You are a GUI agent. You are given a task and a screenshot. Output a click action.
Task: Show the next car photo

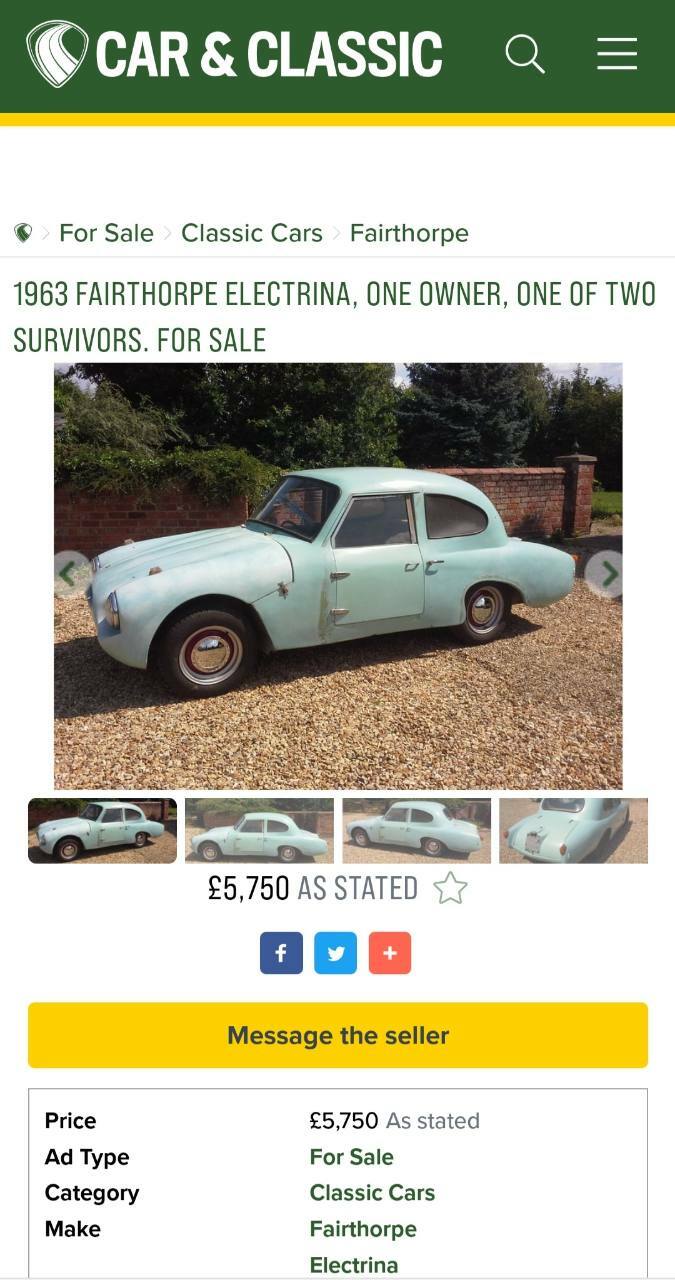(606, 574)
